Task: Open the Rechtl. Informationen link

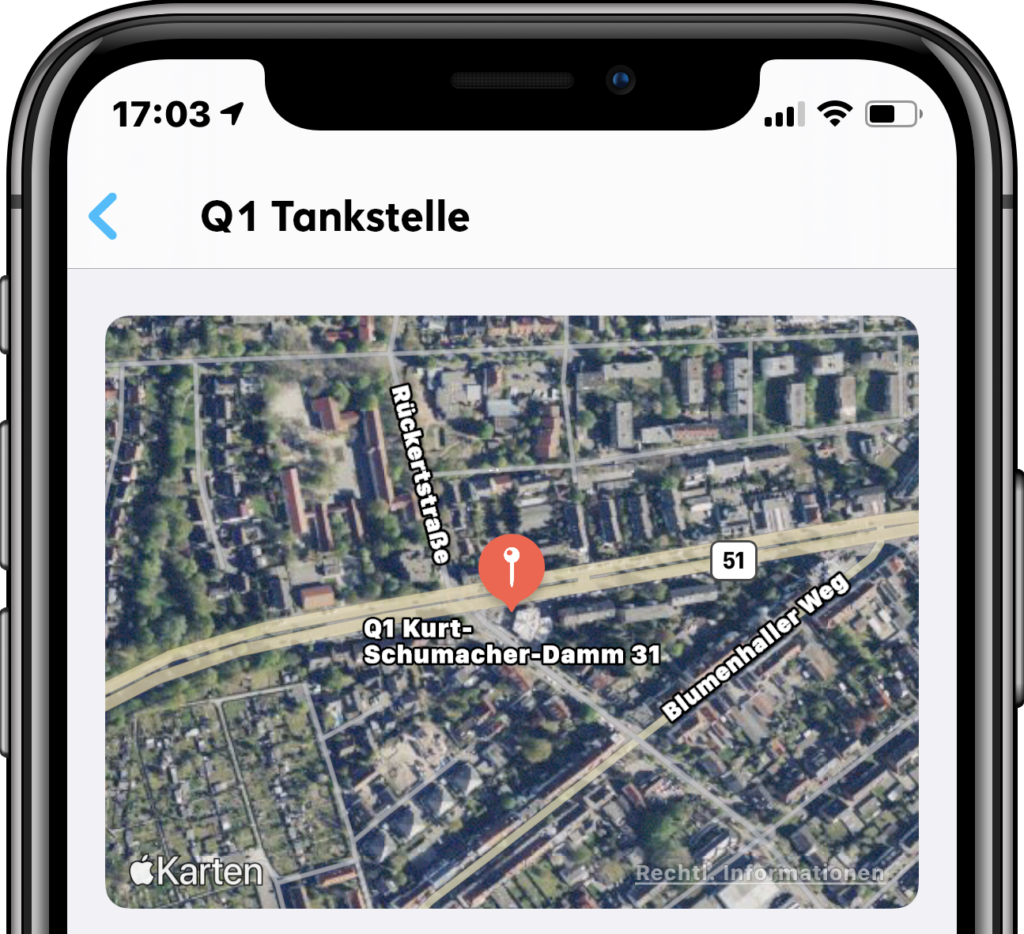Action: 760,874
